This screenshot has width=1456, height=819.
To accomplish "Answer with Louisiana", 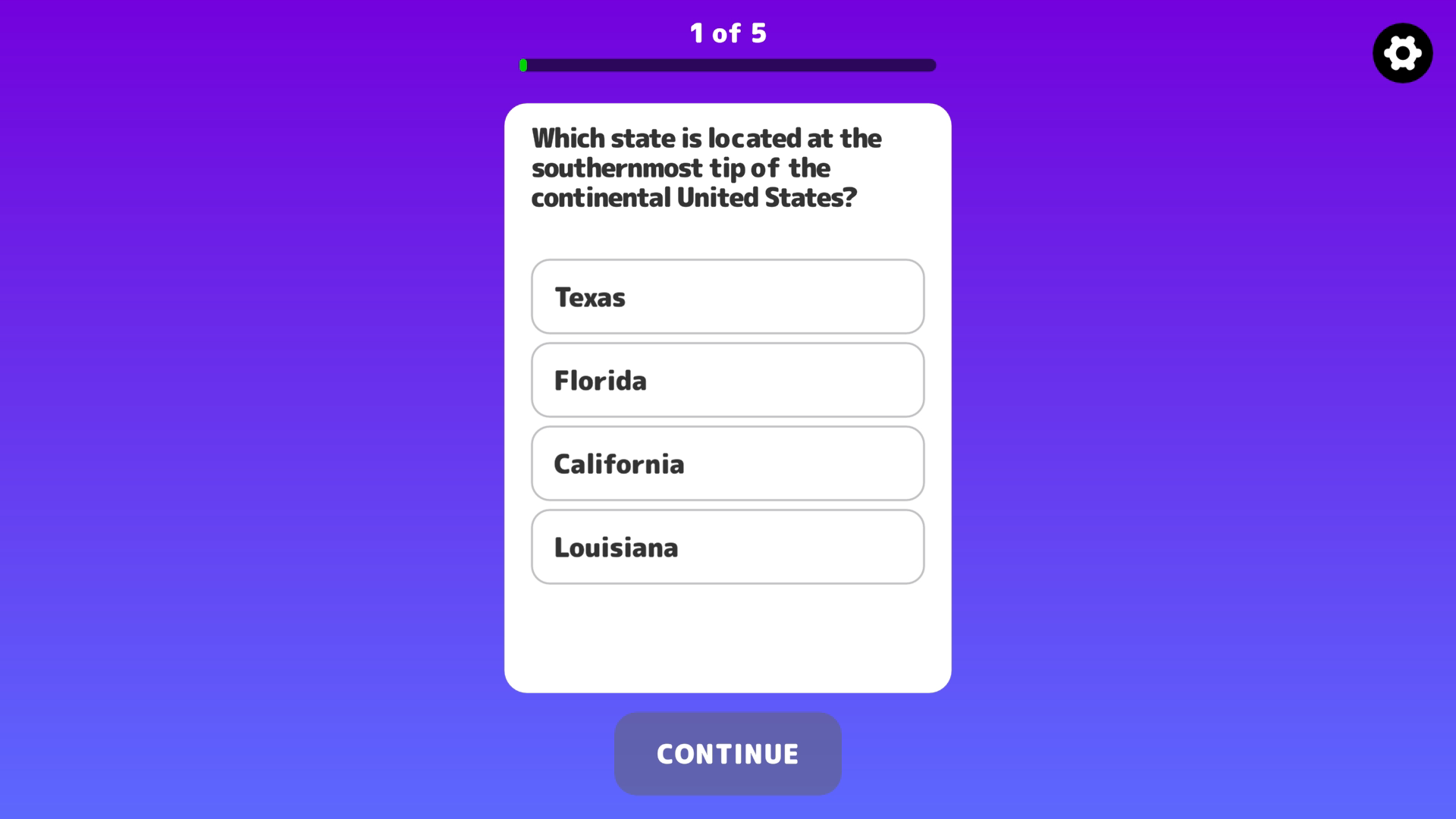I will coord(727,547).
